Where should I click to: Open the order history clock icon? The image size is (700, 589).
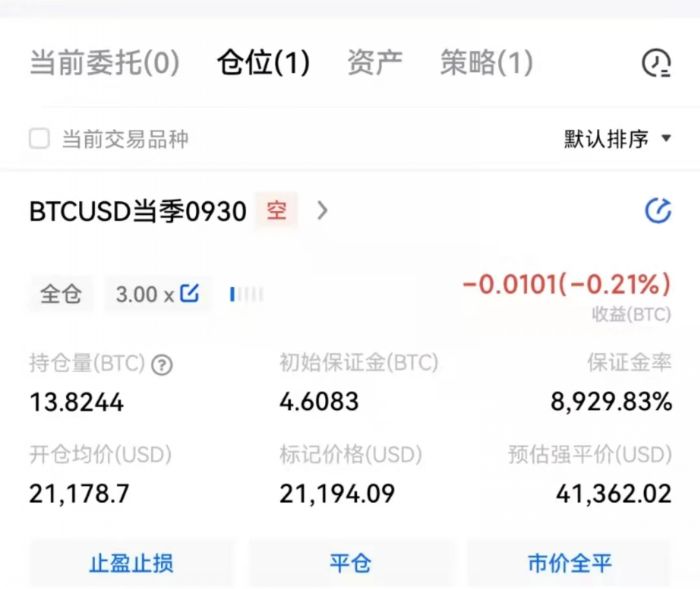point(656,64)
